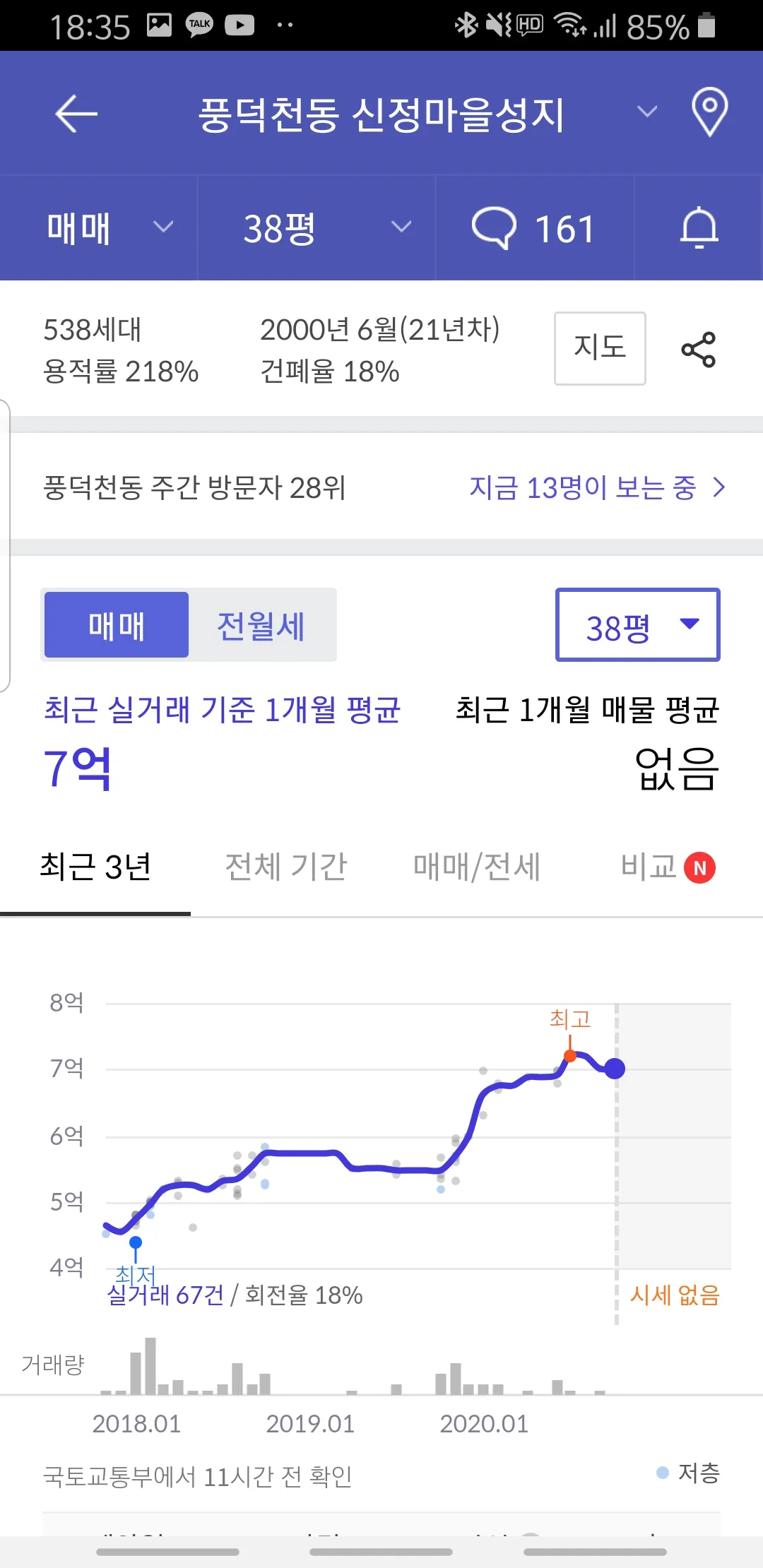
Task: Expand the 풍덕천동 신정마을성지 complex title dropdown
Action: coord(646,112)
